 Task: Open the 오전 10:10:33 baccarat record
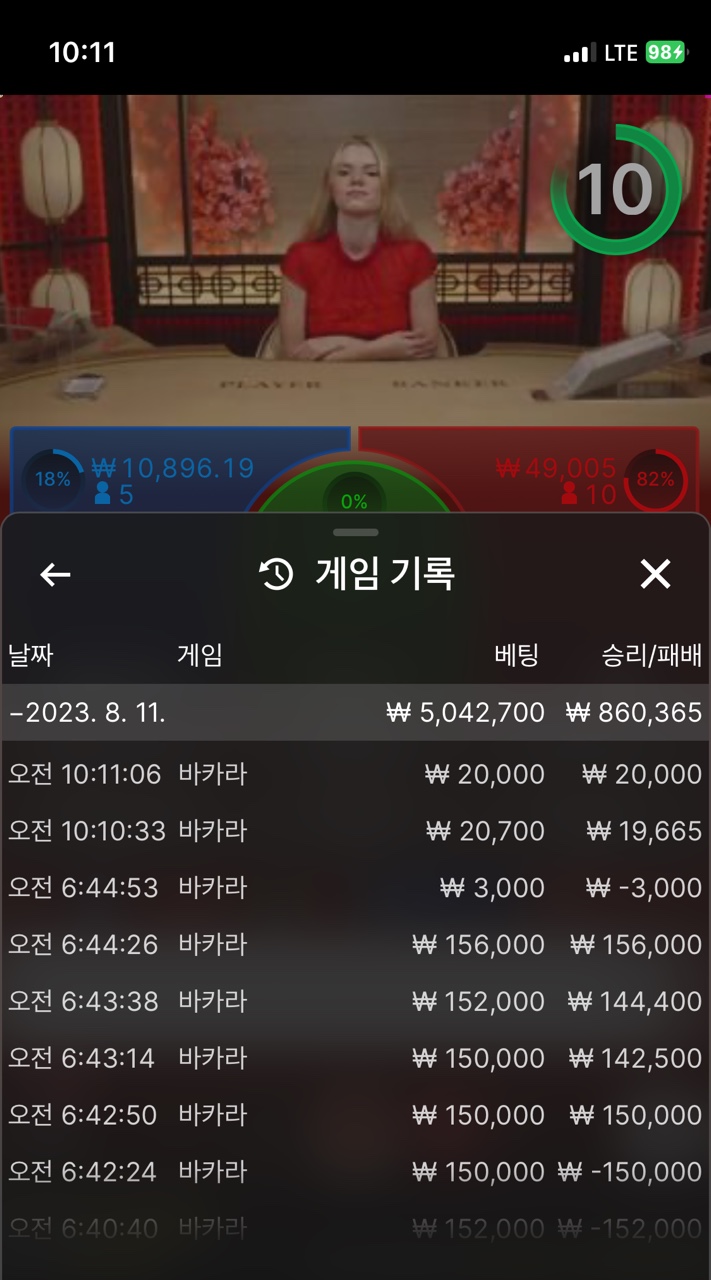click(x=355, y=831)
